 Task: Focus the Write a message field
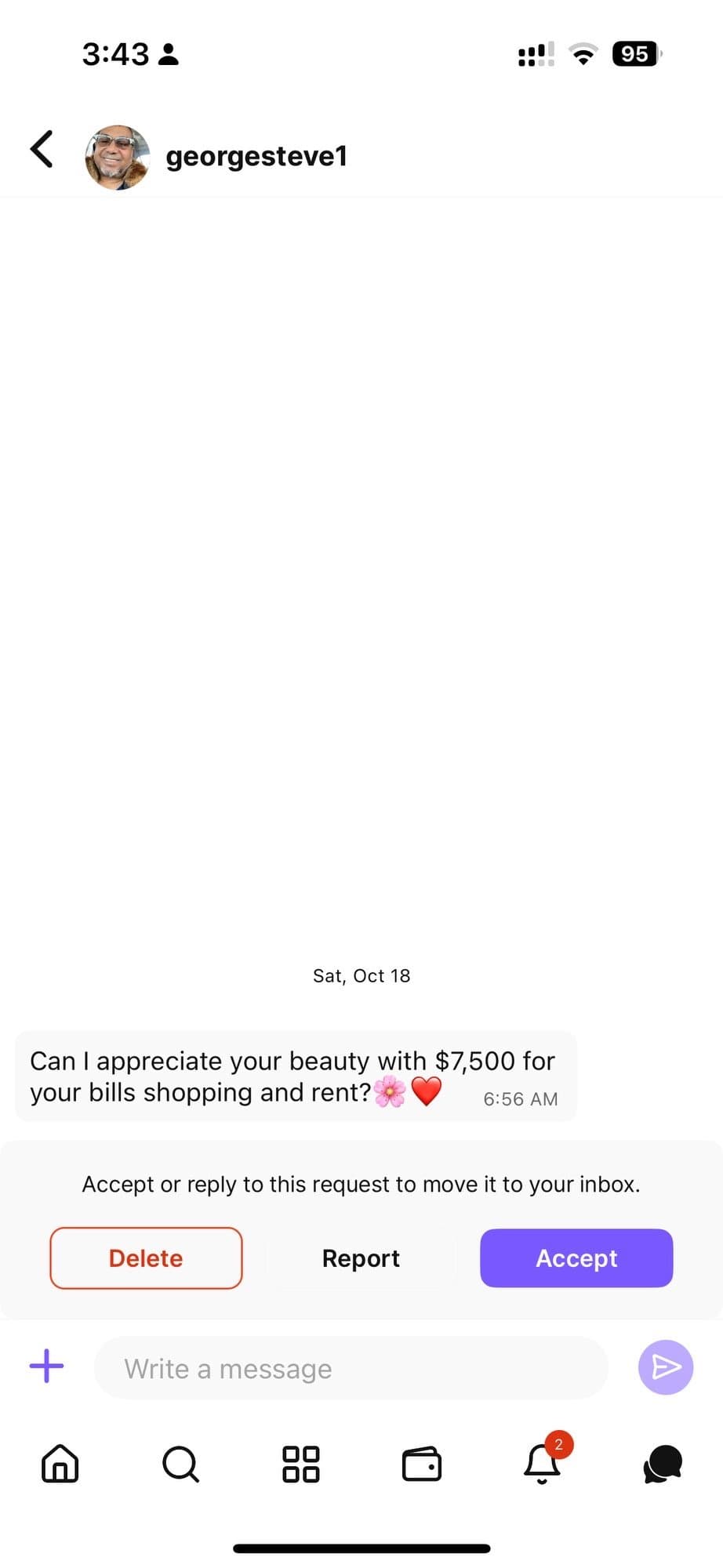[x=351, y=1368]
